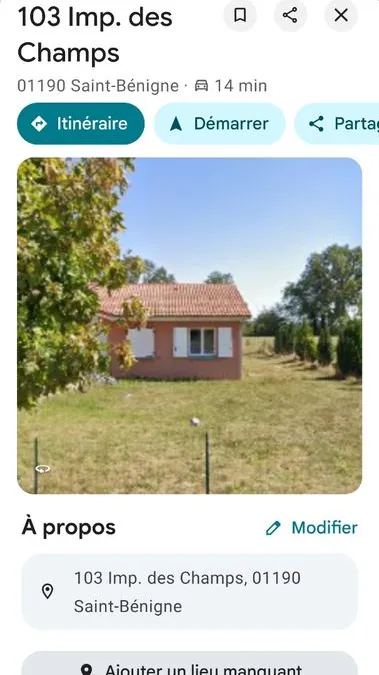Viewport: 379px width, 675px height.
Task: Edit place info via Modifier
Action: [312, 528]
